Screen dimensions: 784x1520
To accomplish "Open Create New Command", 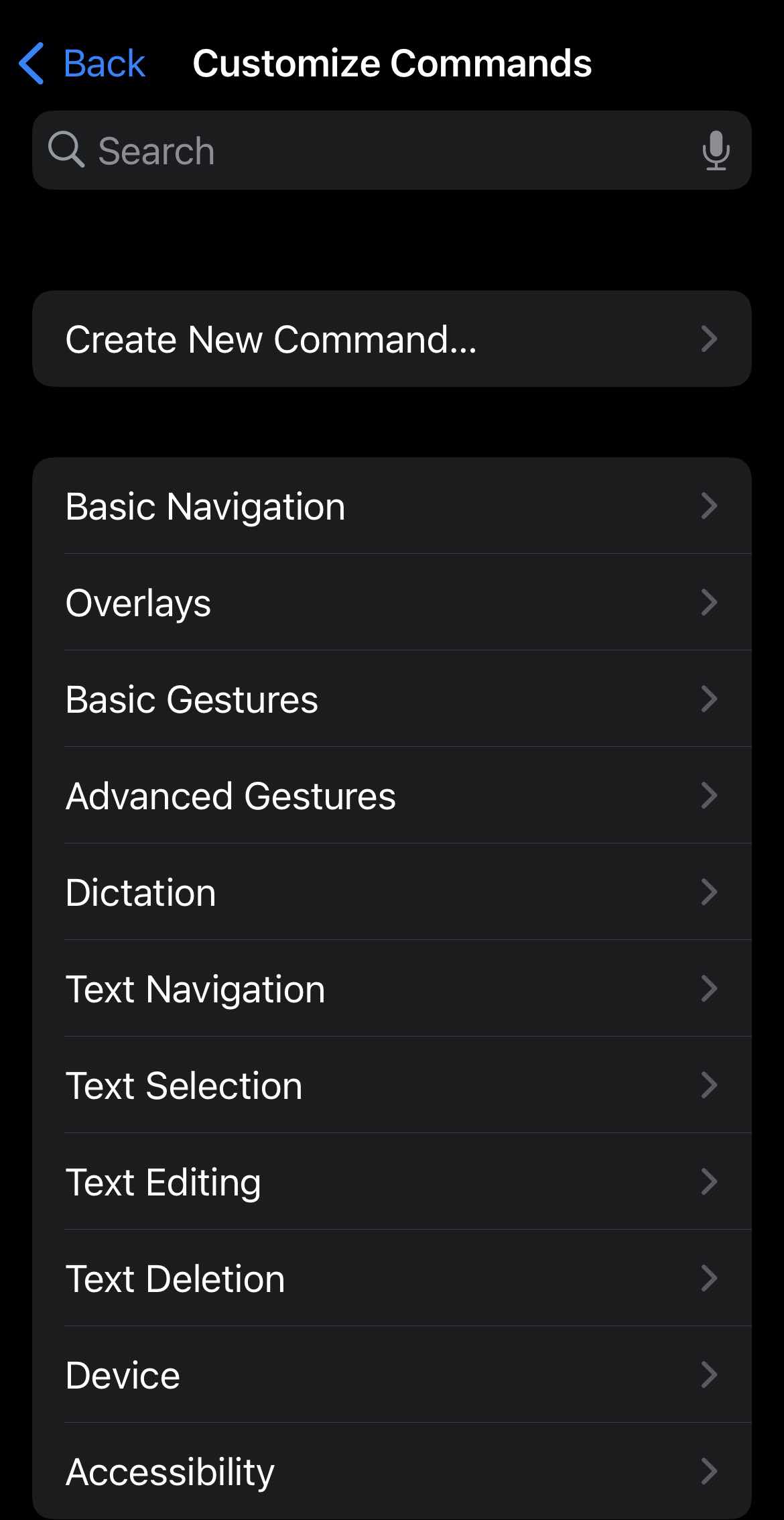I will coord(391,339).
